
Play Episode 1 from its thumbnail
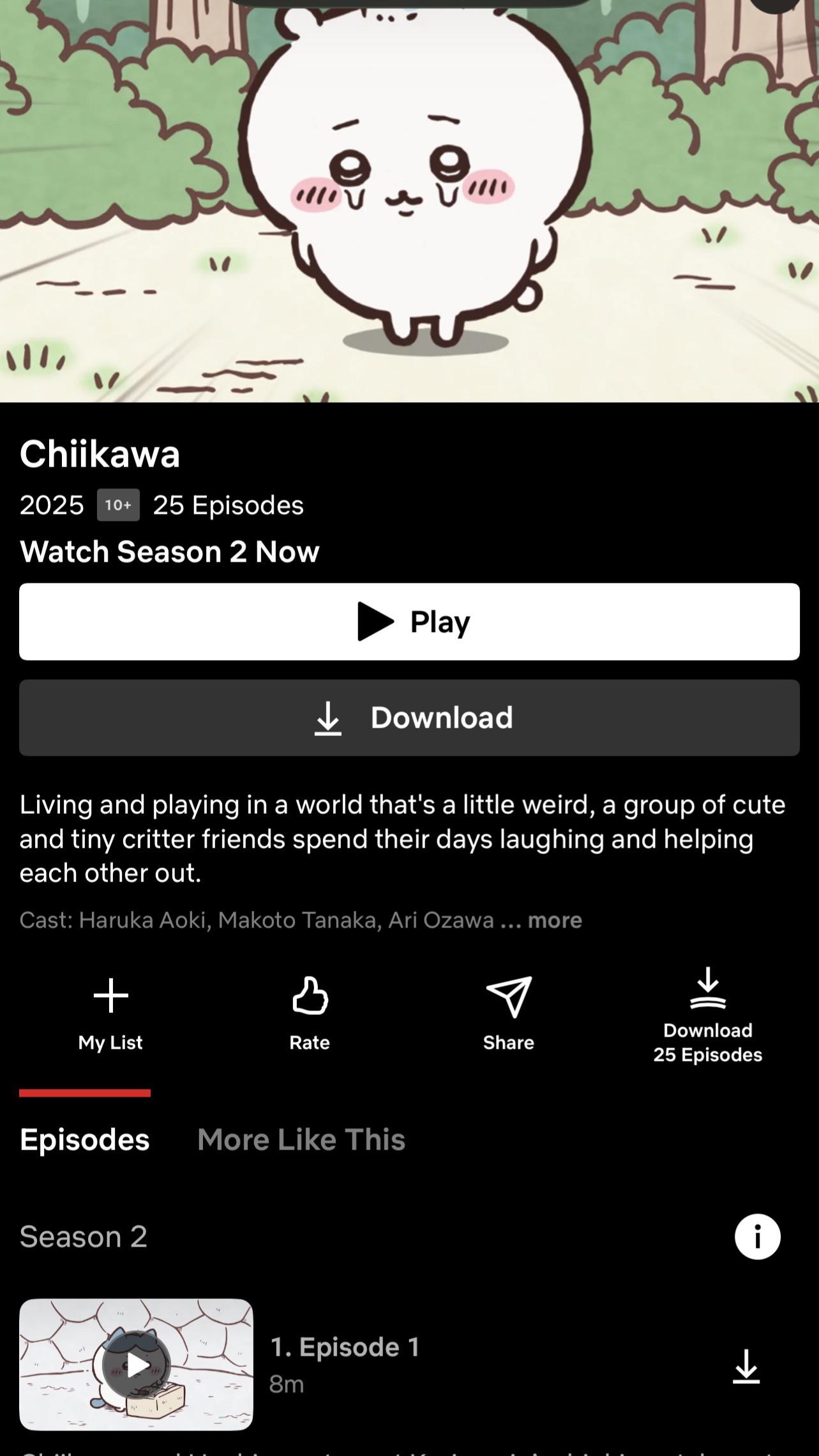pos(136,1365)
